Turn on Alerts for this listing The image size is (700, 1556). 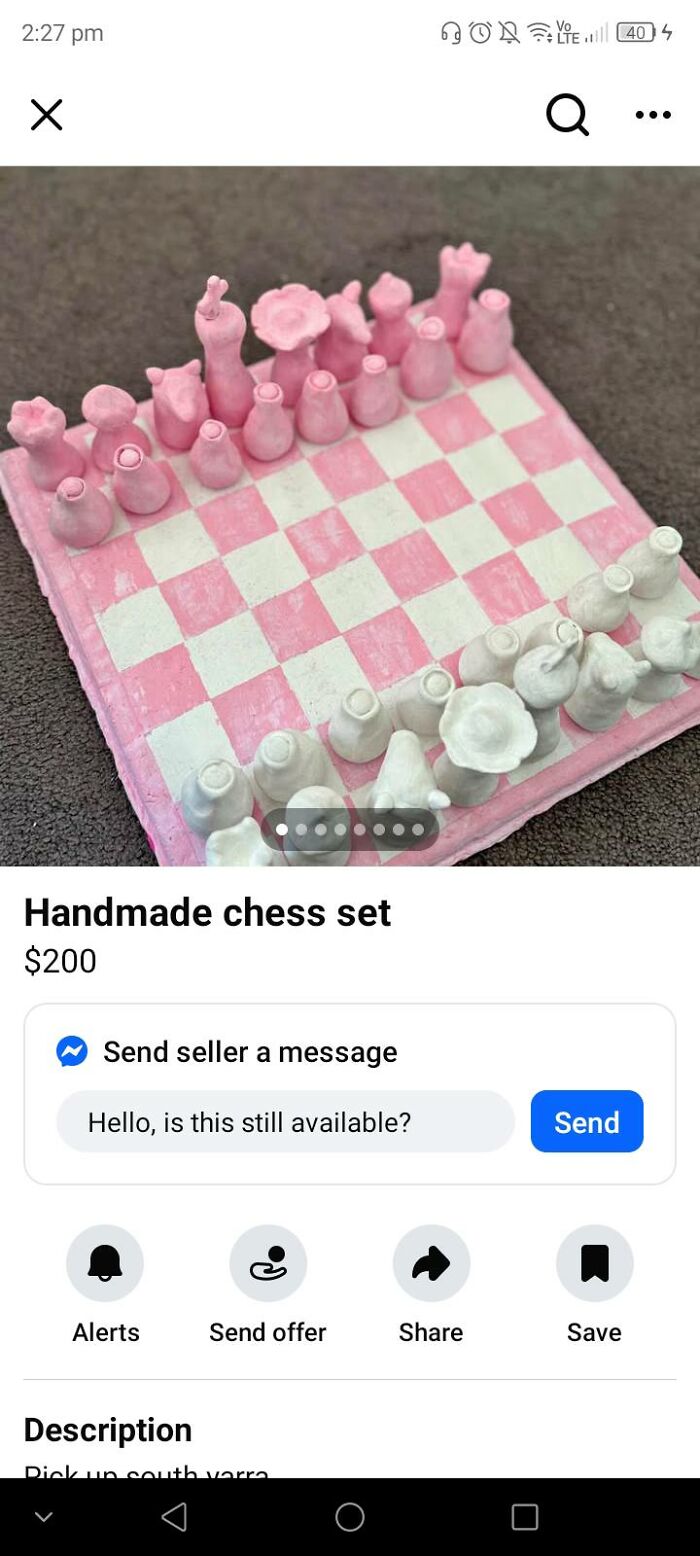[105, 1264]
